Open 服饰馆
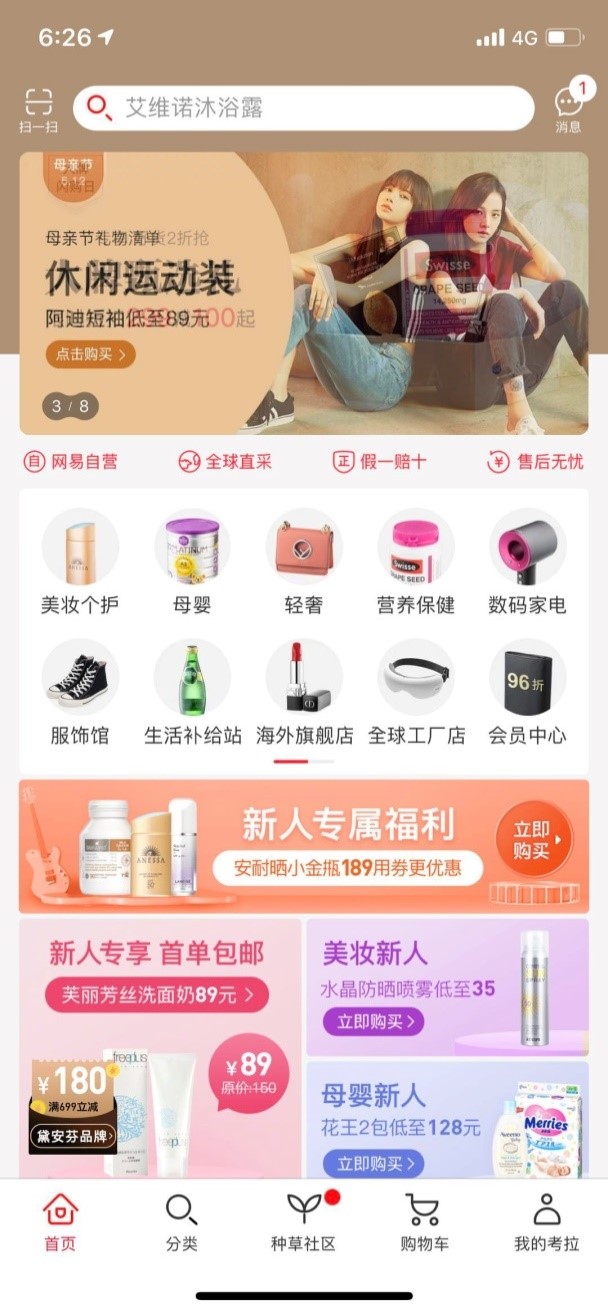 (80, 692)
